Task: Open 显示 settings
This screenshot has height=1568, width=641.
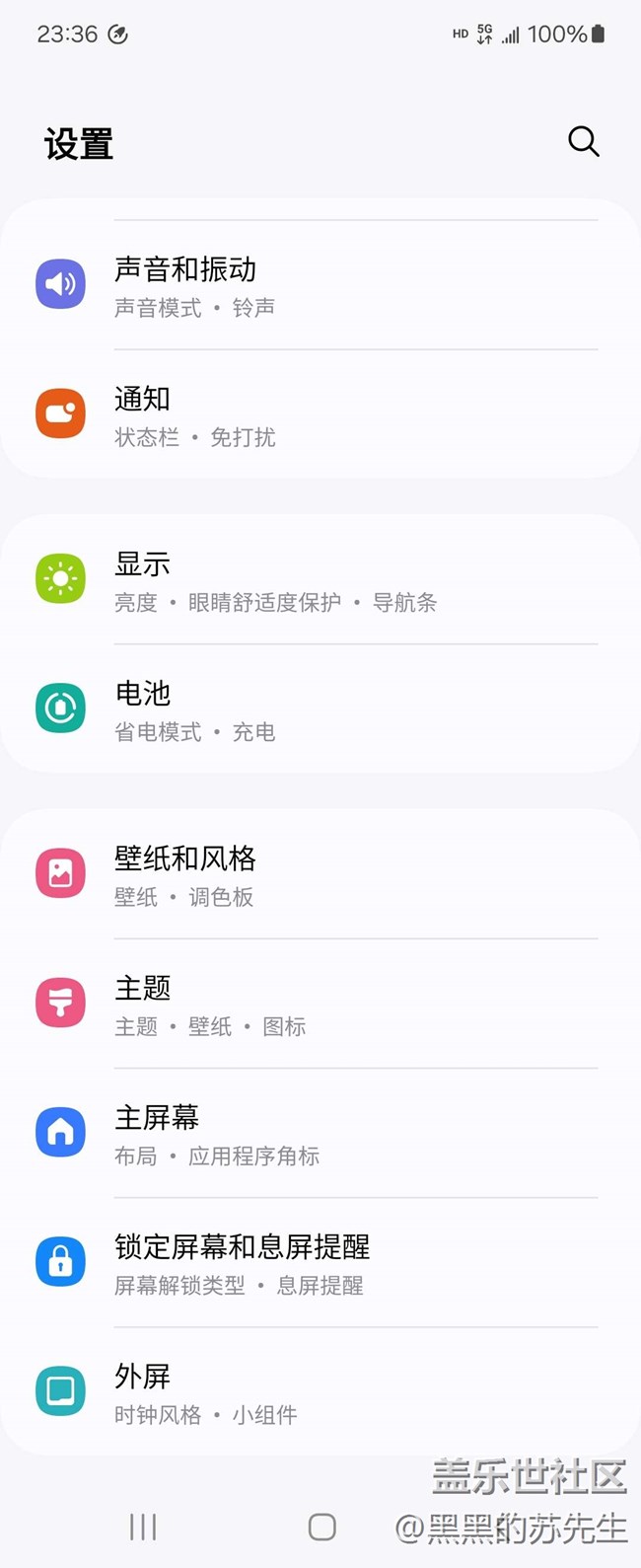Action: point(320,580)
